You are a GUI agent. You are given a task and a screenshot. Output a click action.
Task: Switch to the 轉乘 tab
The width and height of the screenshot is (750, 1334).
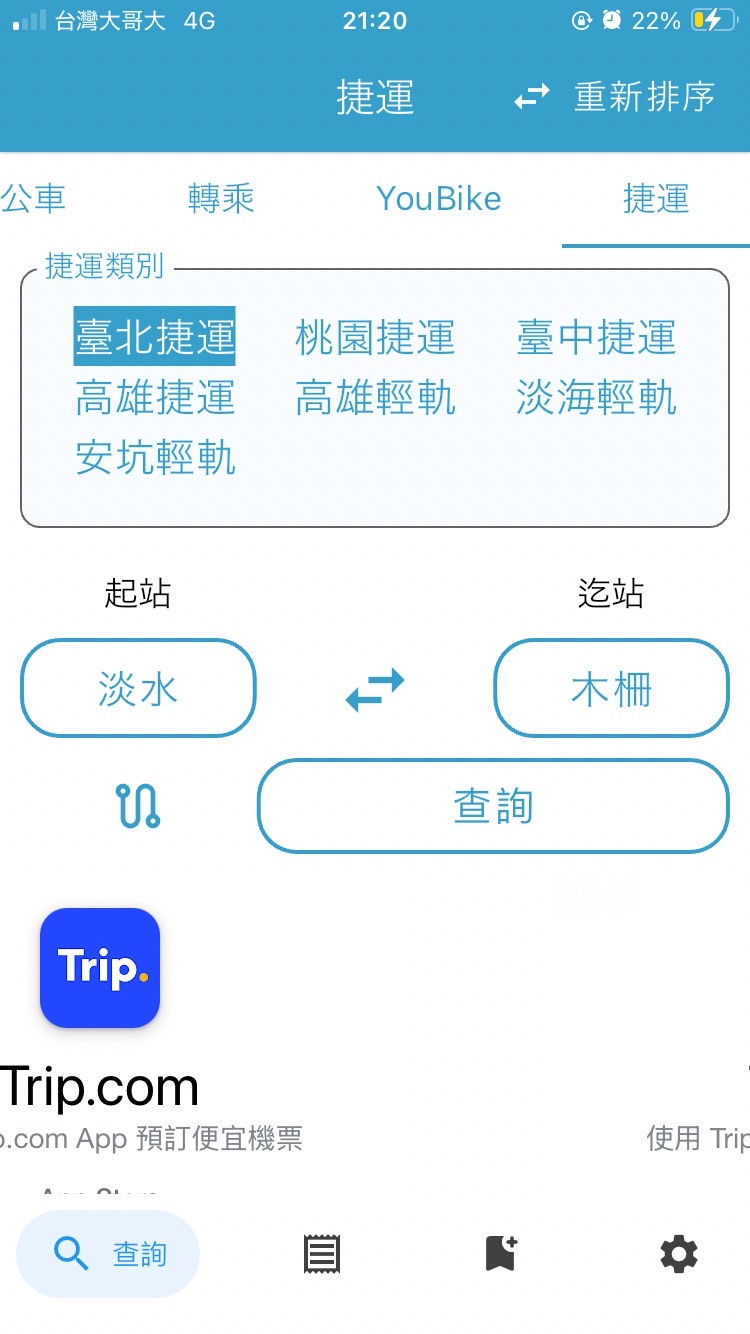pyautogui.click(x=221, y=199)
